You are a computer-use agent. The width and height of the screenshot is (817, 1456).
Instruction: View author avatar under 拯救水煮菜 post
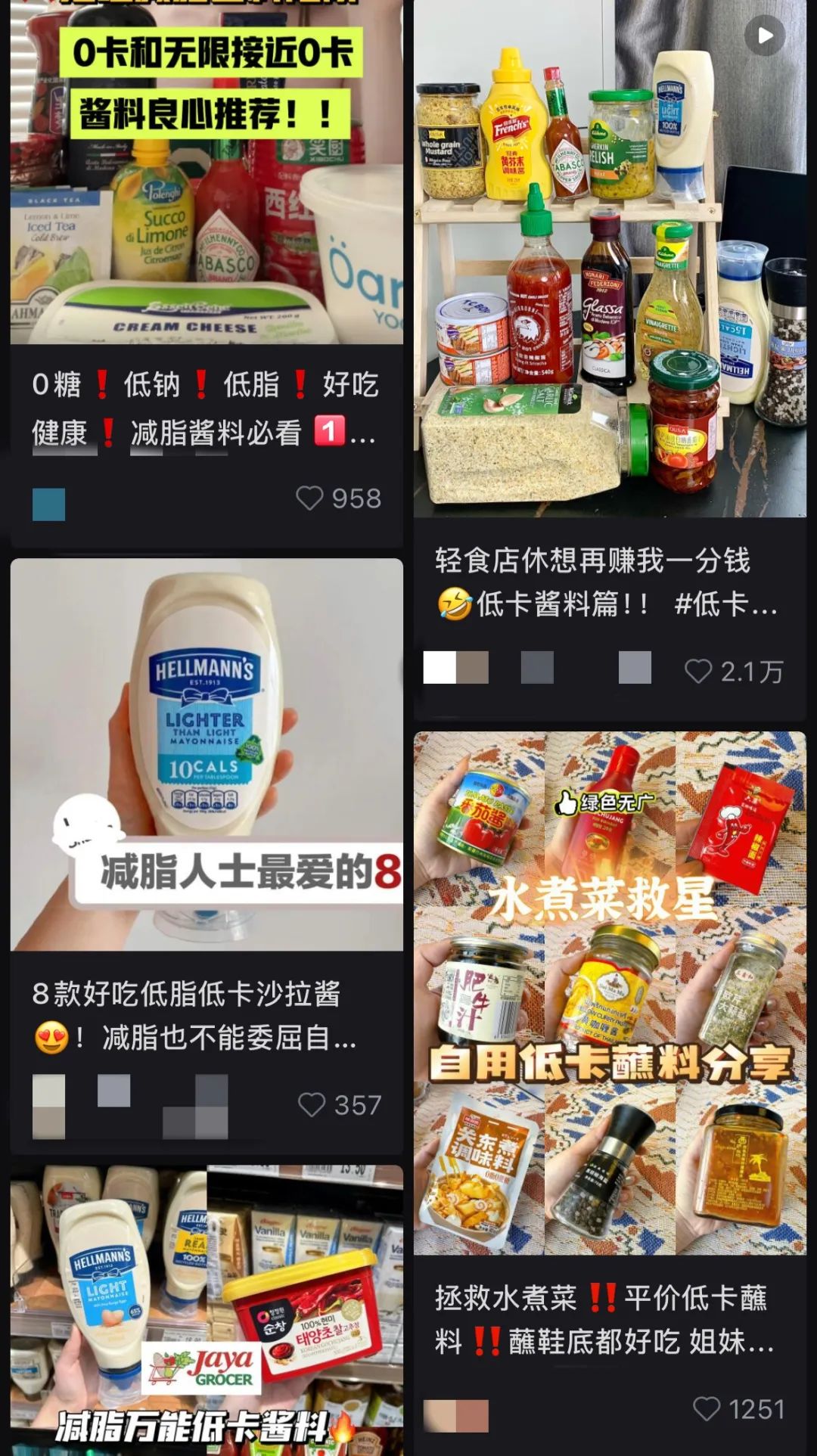click(x=455, y=1415)
